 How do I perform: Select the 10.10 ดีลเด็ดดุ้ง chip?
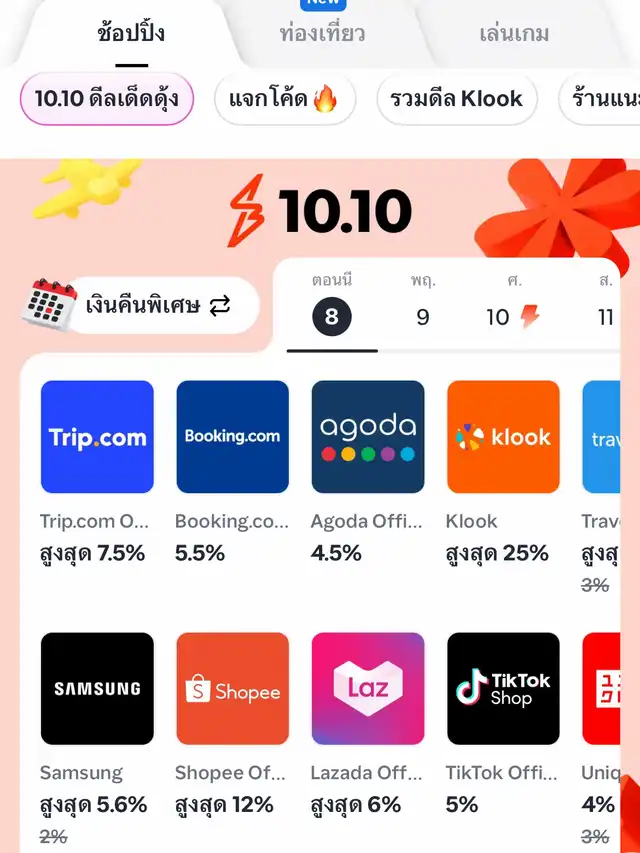click(106, 99)
